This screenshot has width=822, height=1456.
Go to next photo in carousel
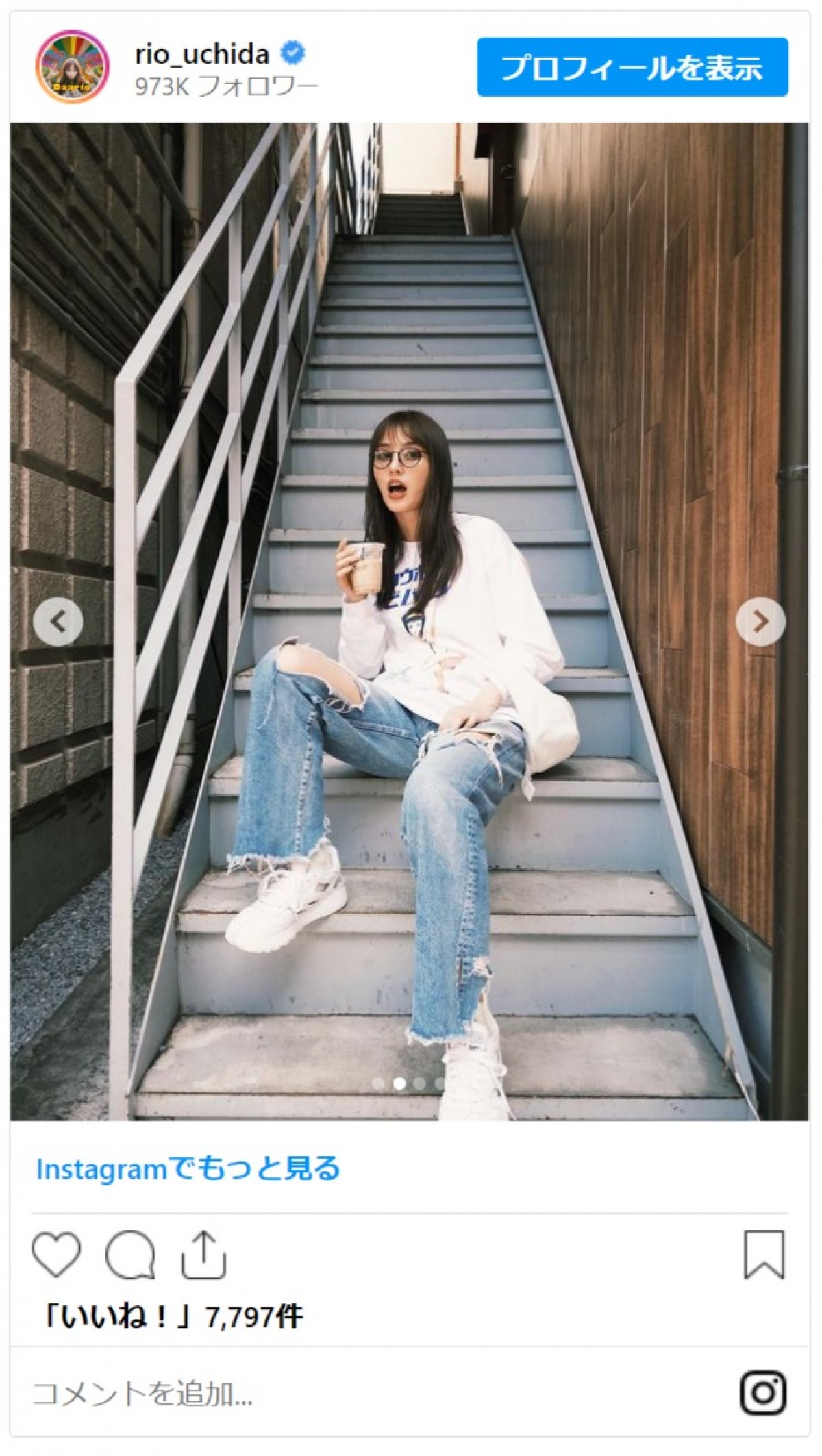click(x=760, y=621)
